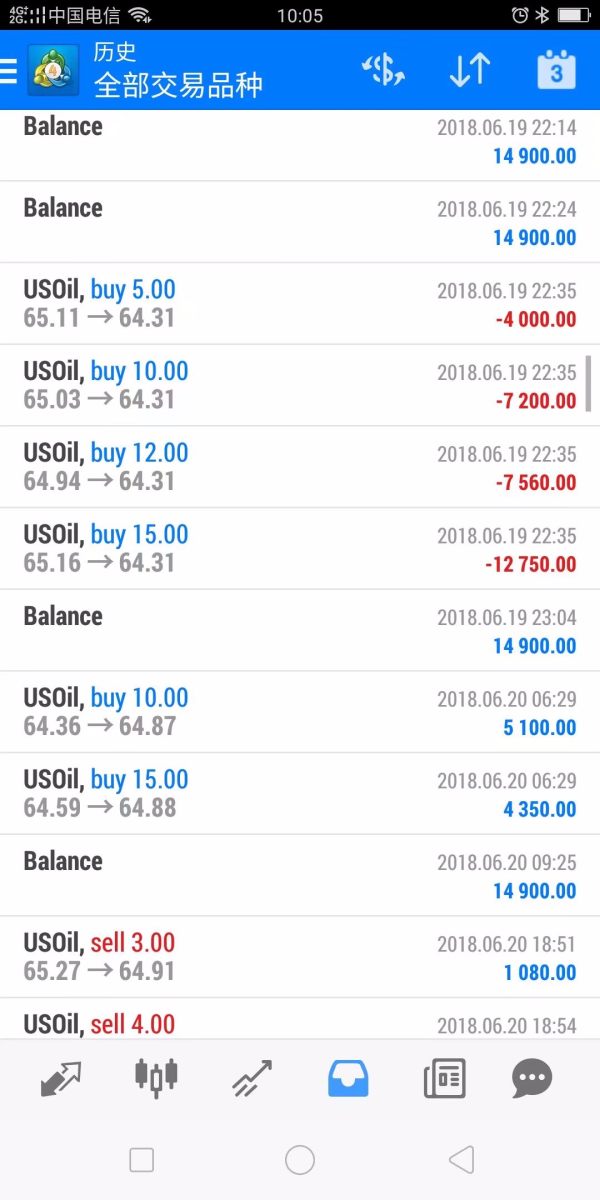600x1200 pixels.
Task: Switch to the candlestick chart tab
Action: tap(156, 1079)
